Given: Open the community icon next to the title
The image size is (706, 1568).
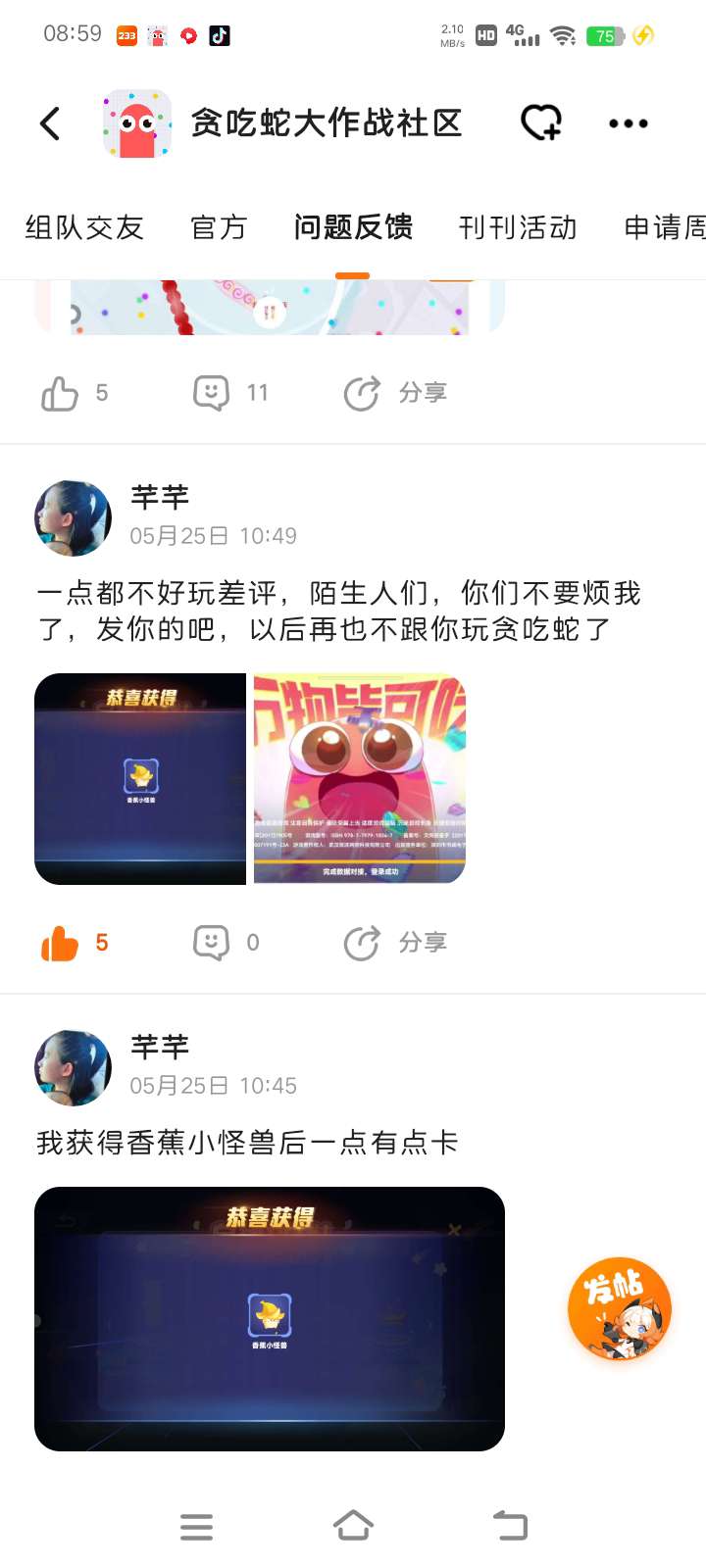Looking at the screenshot, I should click(137, 123).
